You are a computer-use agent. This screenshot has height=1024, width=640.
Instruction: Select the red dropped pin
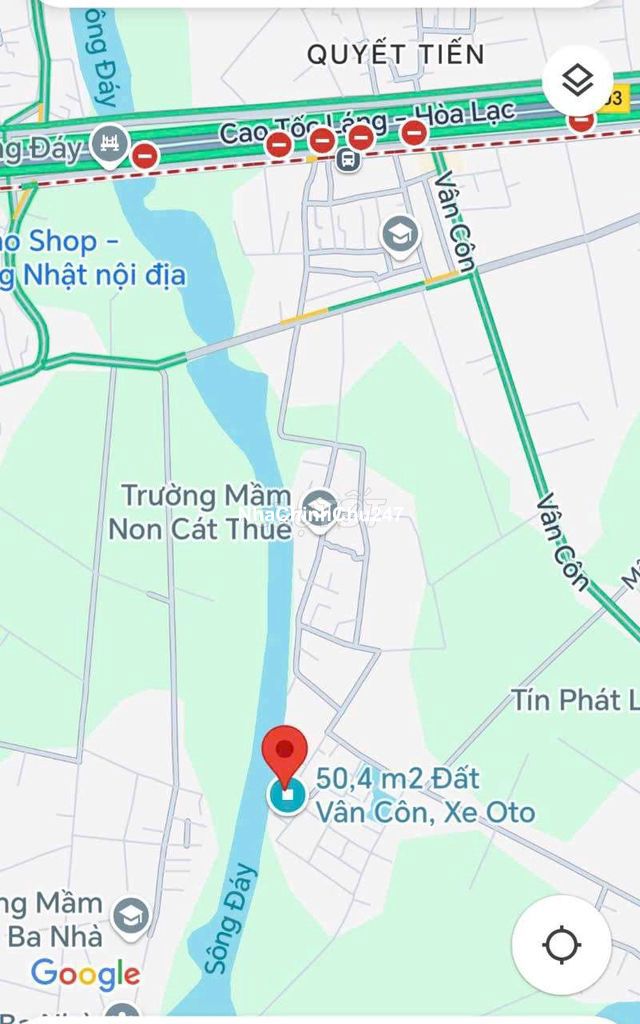[x=285, y=750]
